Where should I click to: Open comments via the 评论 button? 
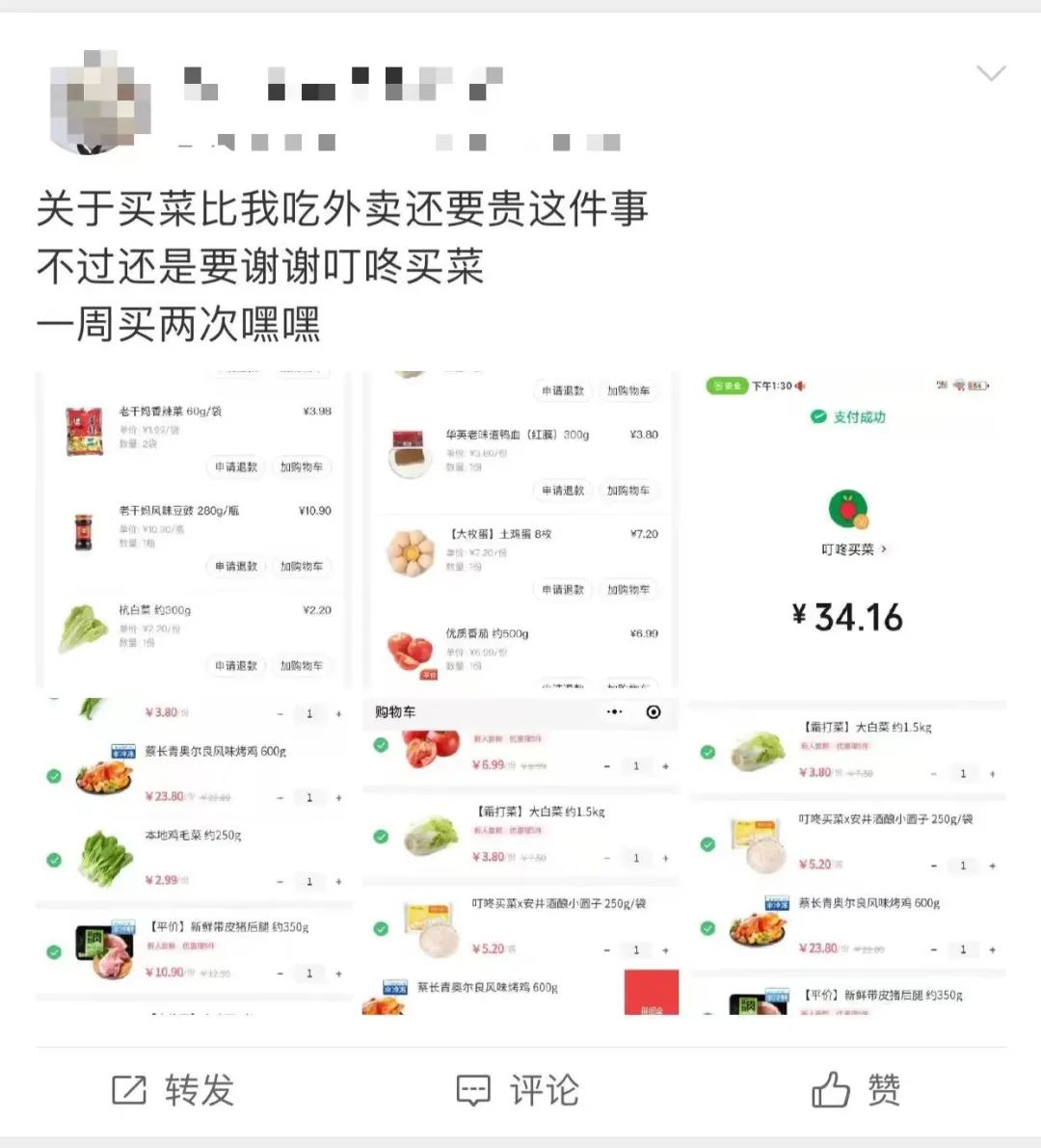coord(518,1090)
